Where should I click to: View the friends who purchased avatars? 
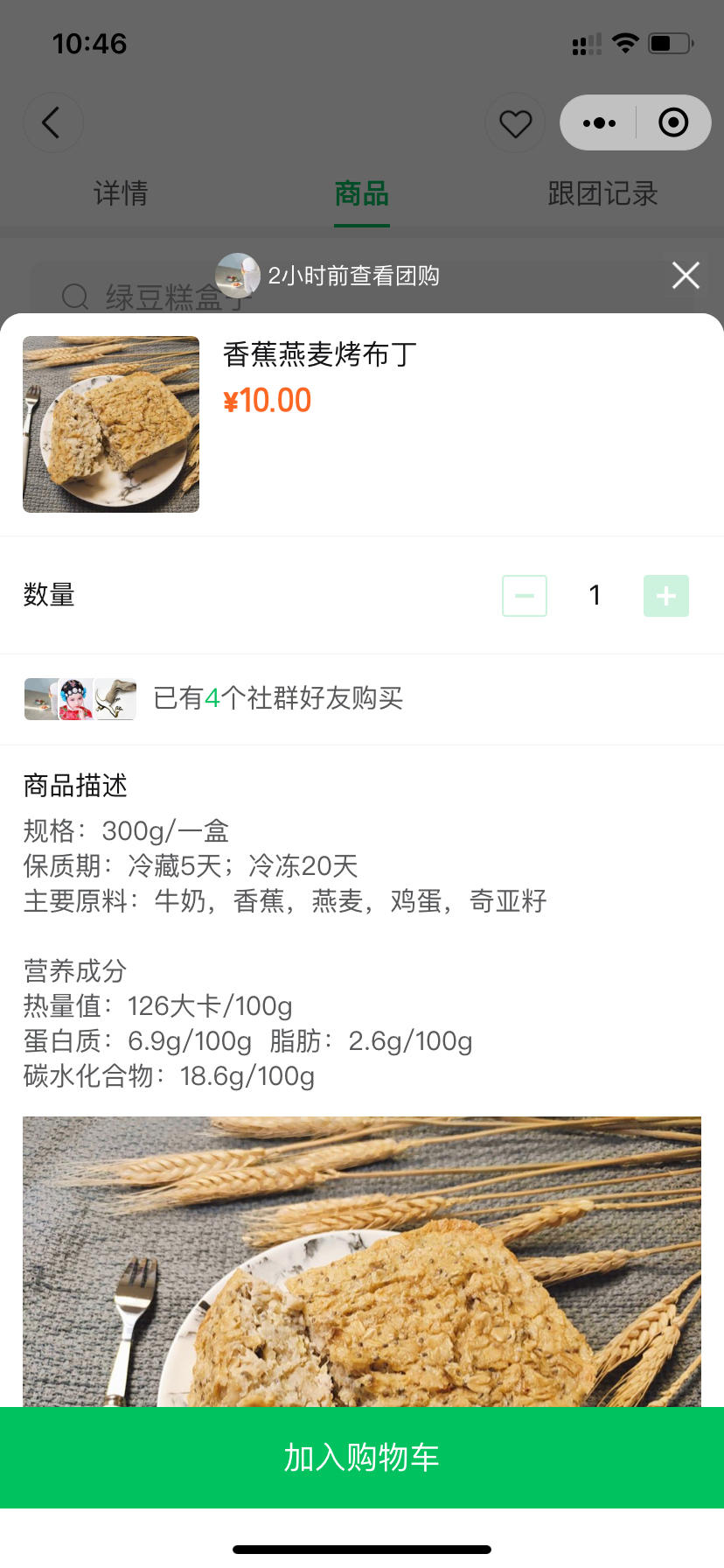point(80,699)
